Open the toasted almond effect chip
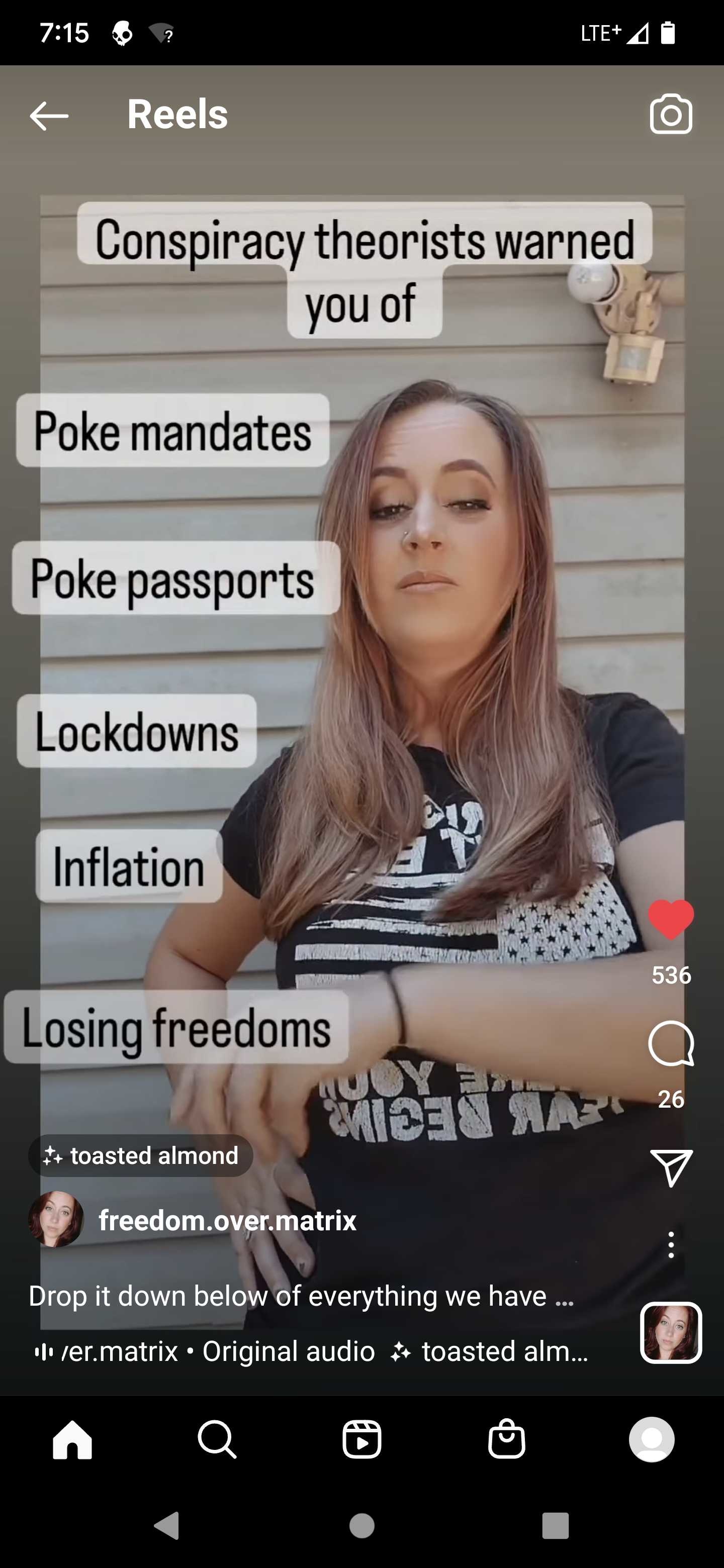This screenshot has width=724, height=1568. [141, 1155]
